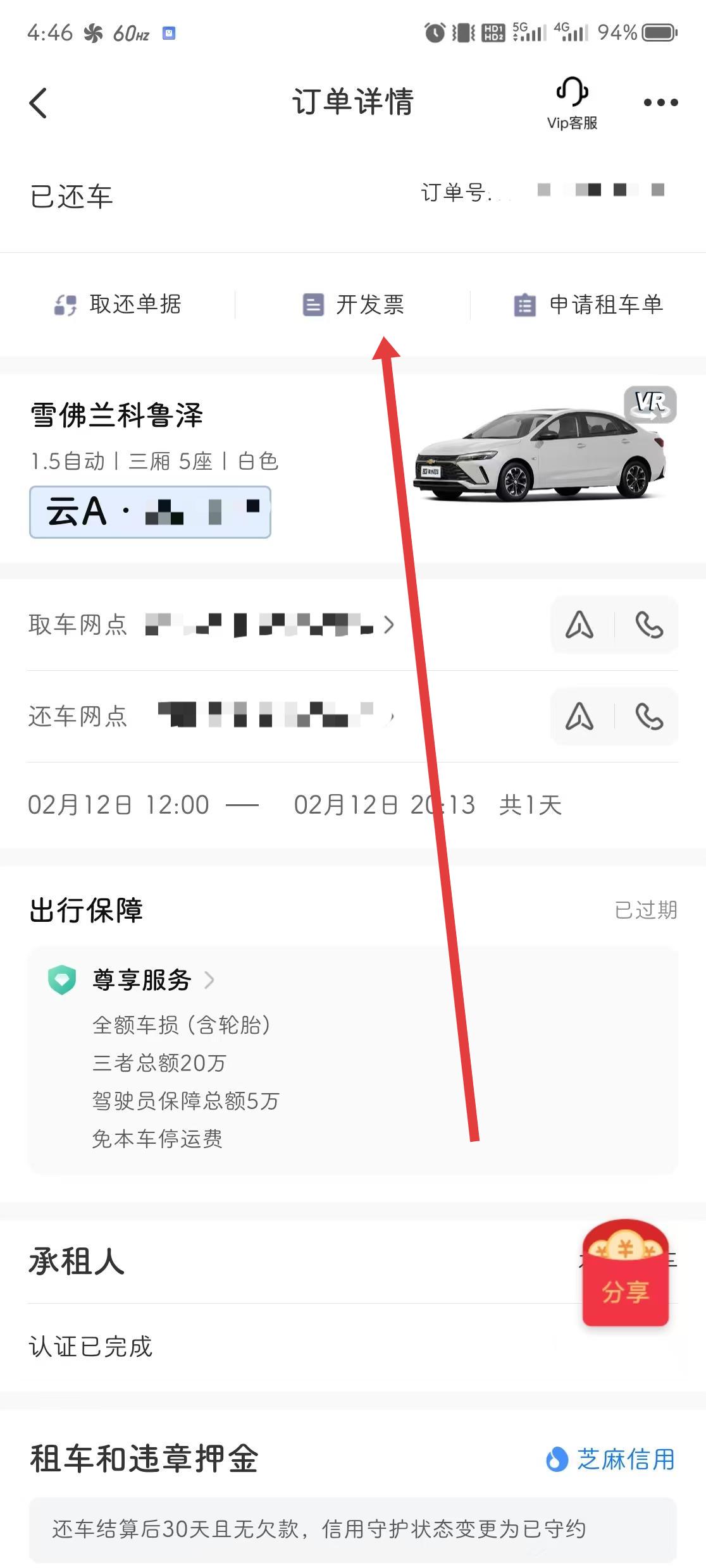Call the 还车网点 return point
The height and width of the screenshot is (1568, 706).
(x=649, y=717)
